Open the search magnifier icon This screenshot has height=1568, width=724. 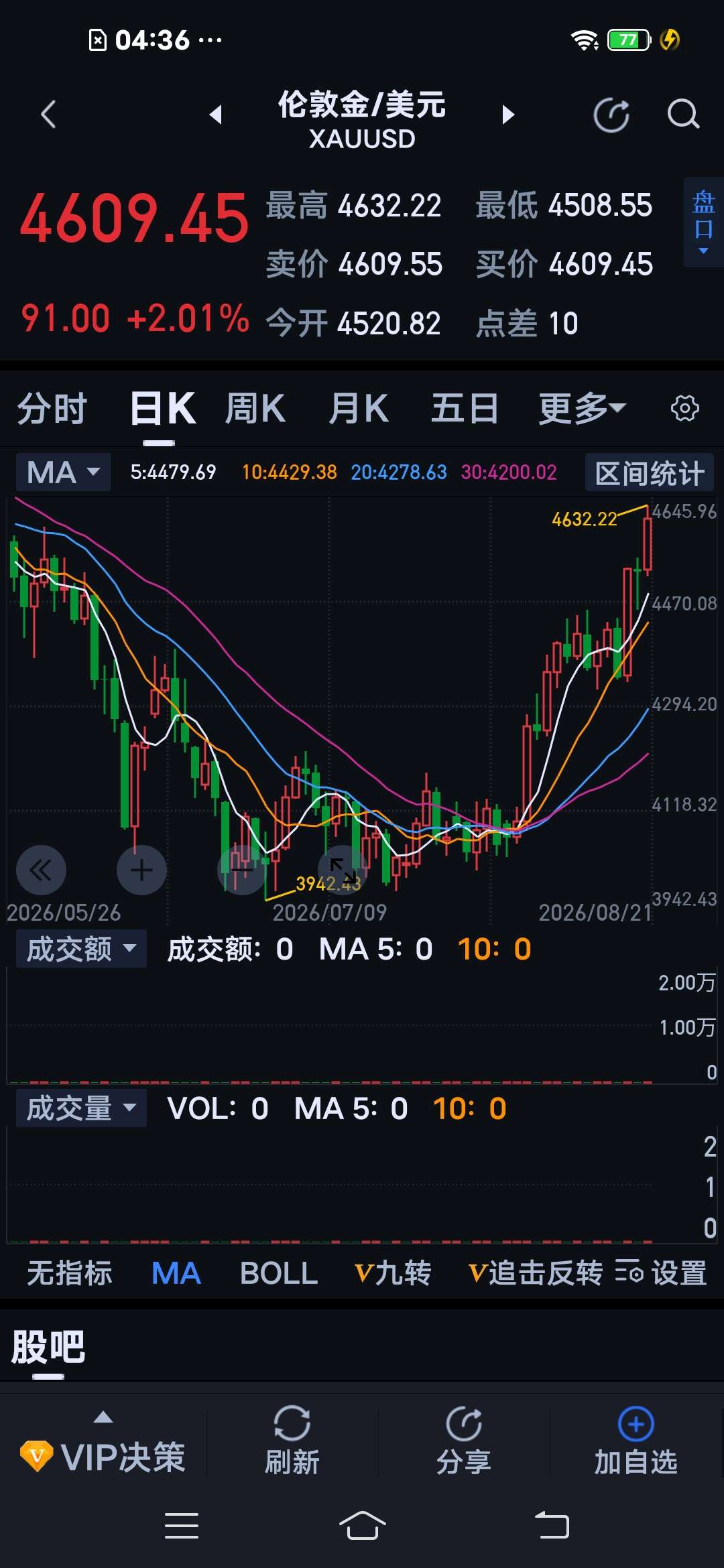683,115
